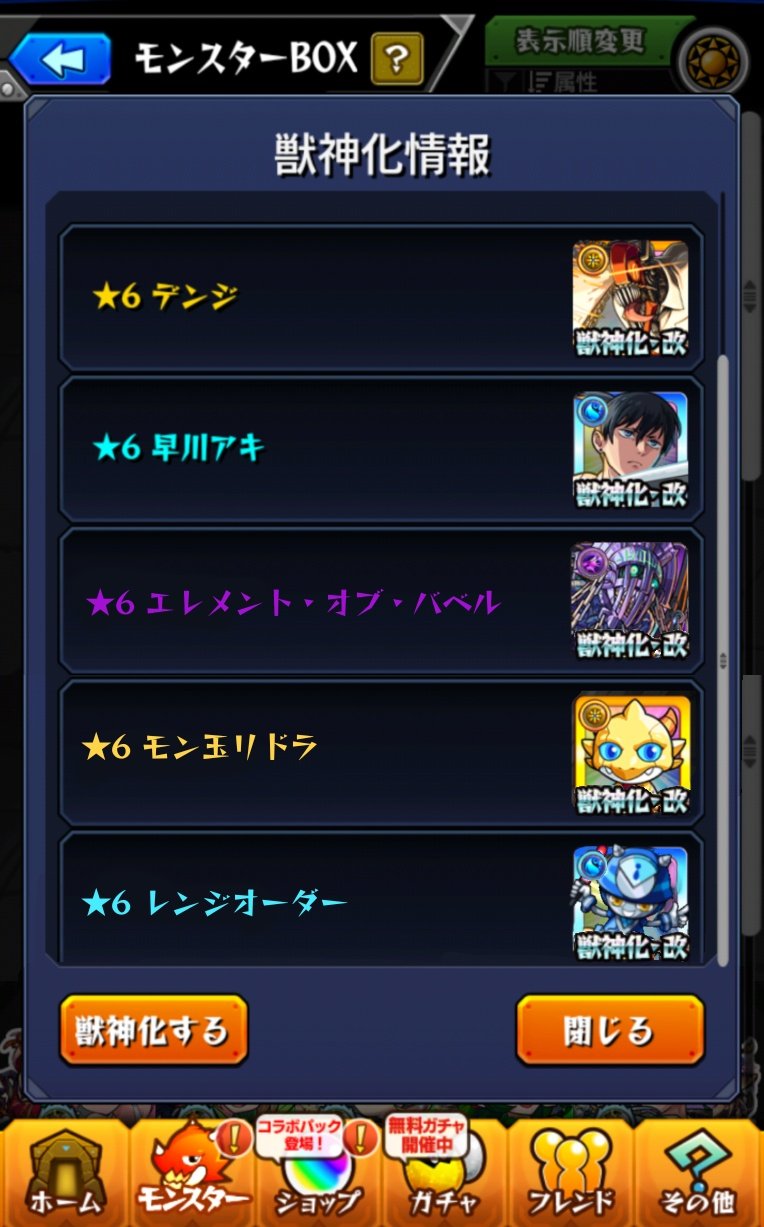Open the Monster BOX help icon
The width and height of the screenshot is (764, 1227).
pos(396,60)
